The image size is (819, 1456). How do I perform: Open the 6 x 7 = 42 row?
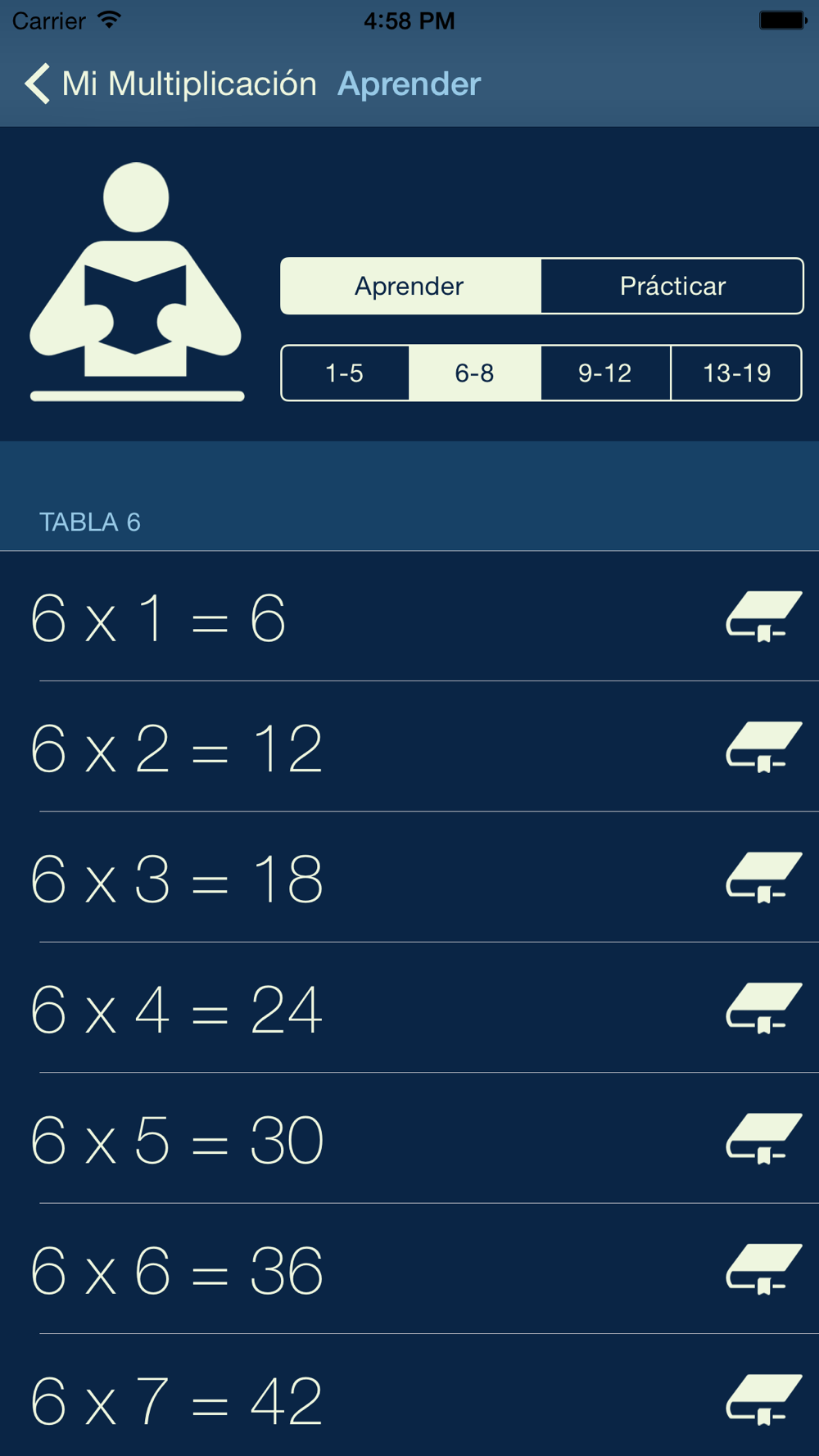pos(409,1395)
